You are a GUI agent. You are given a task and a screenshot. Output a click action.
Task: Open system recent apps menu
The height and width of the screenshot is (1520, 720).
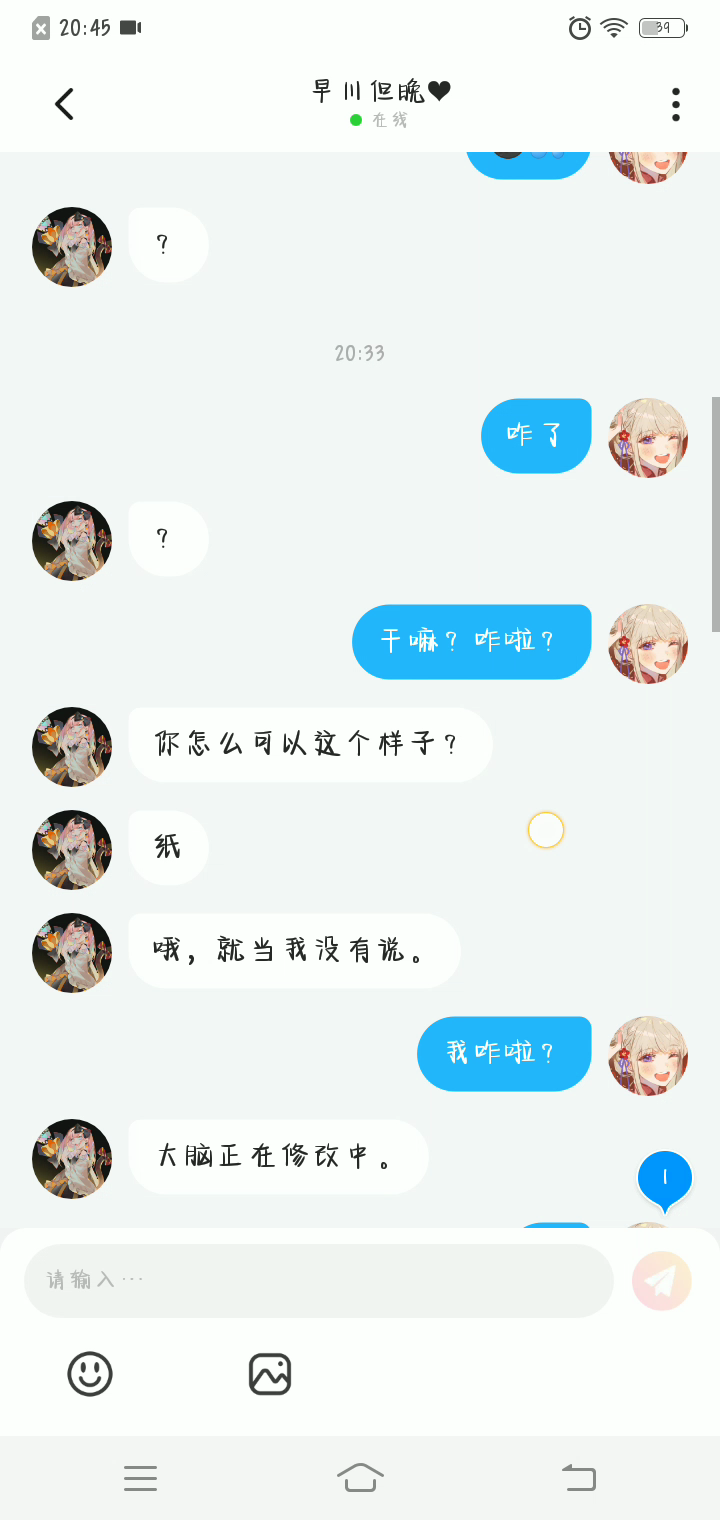click(x=140, y=1478)
